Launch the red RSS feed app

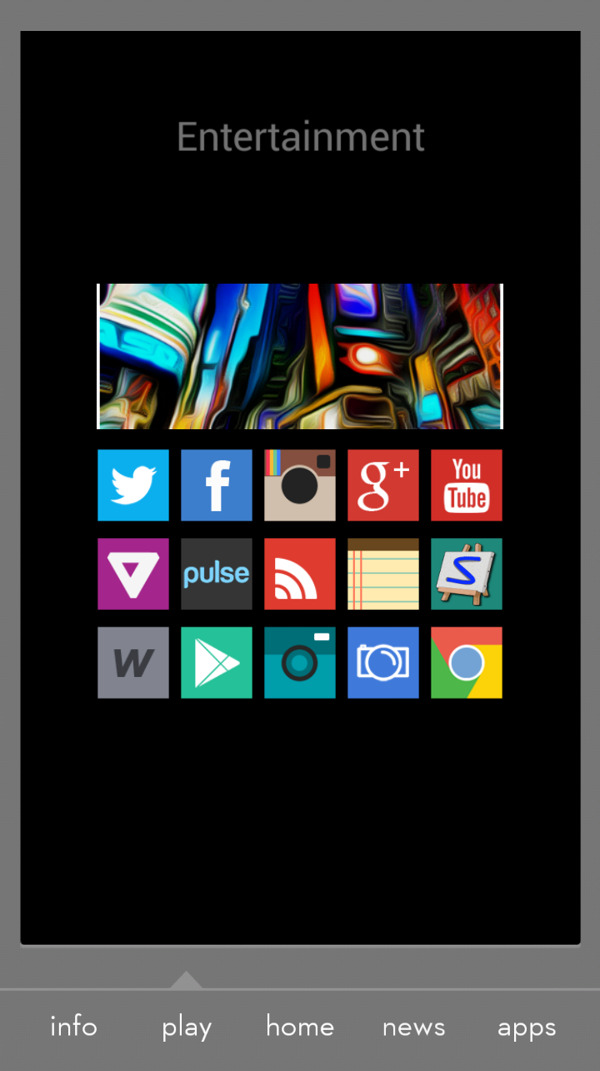(300, 574)
